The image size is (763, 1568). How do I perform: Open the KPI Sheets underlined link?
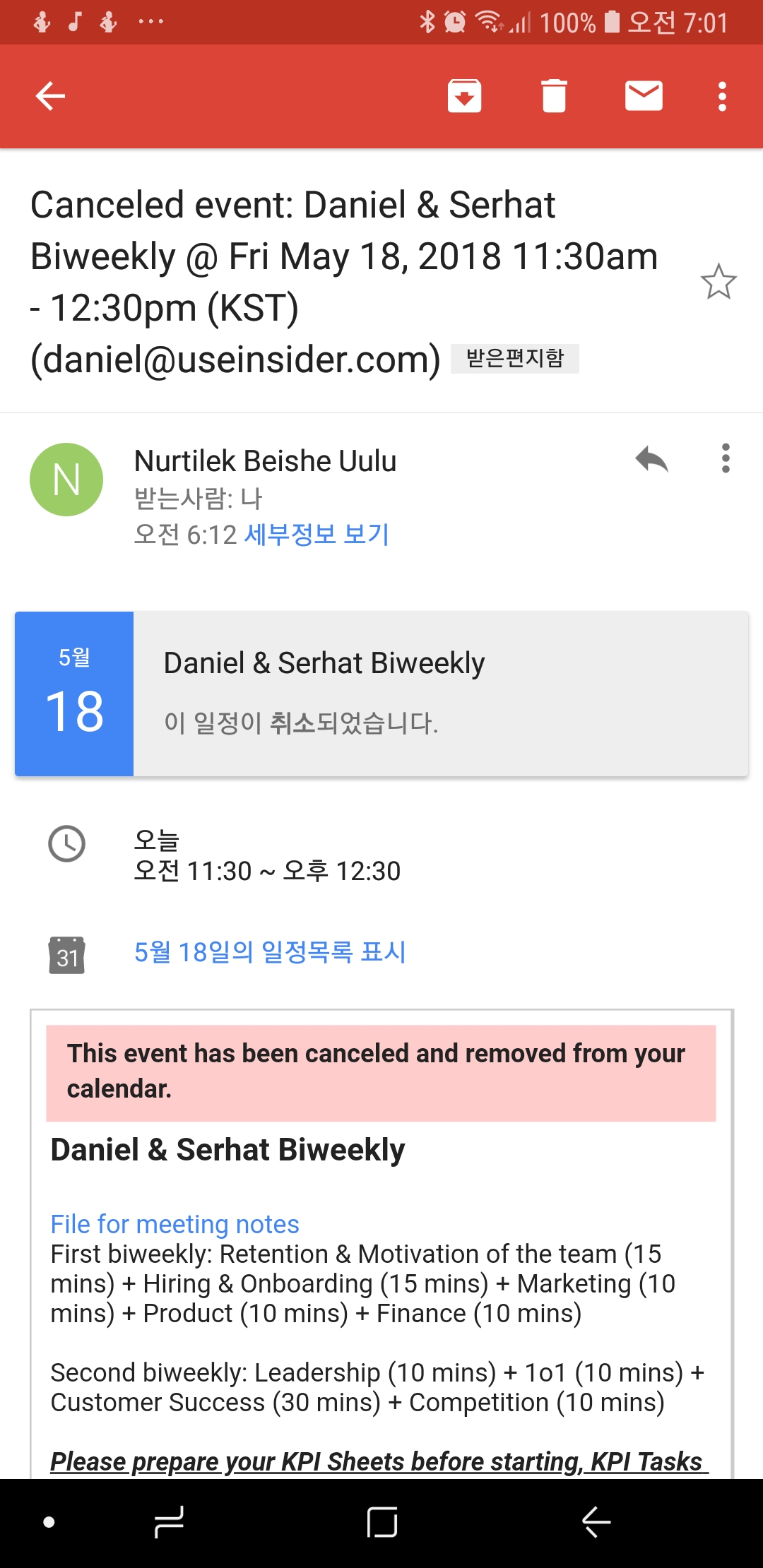click(x=379, y=1461)
